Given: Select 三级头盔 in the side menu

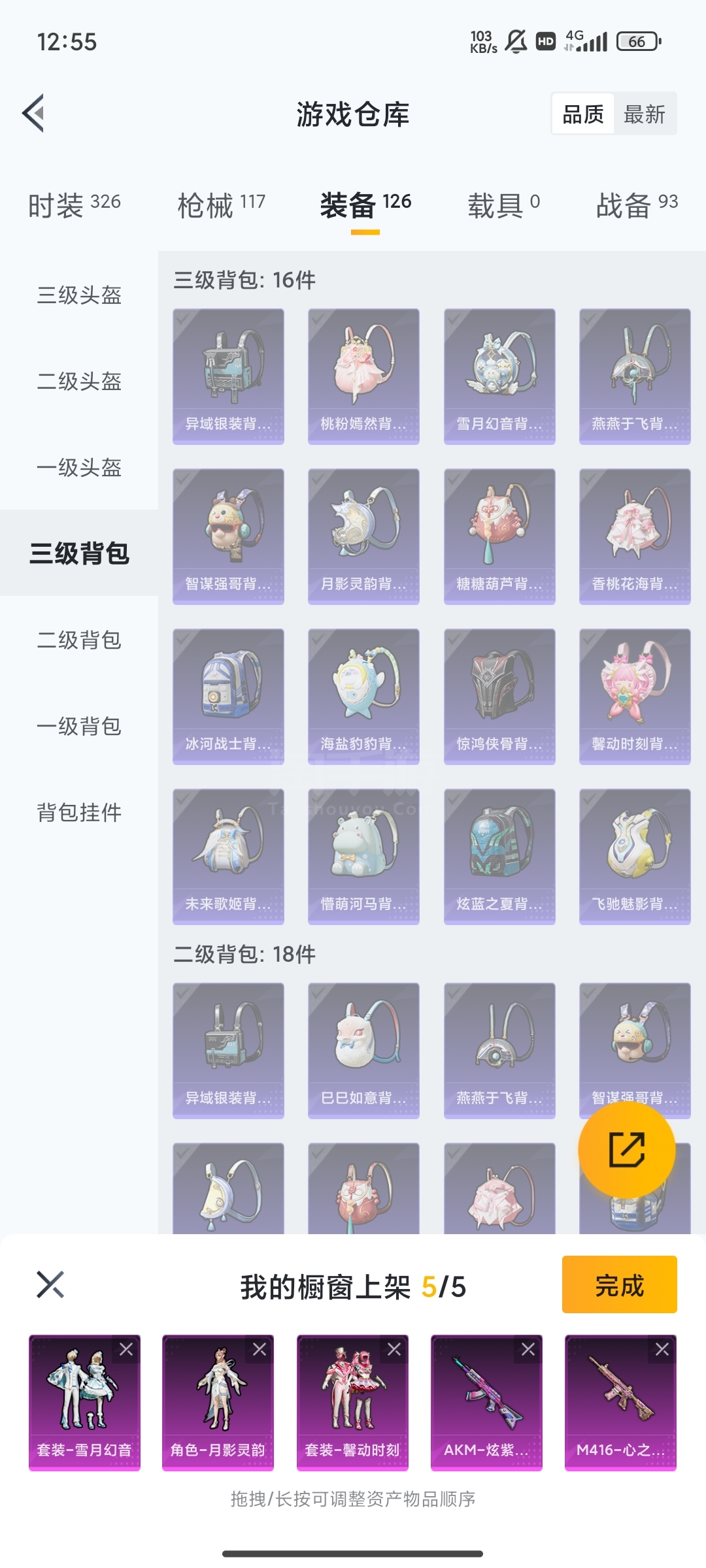Looking at the screenshot, I should [x=79, y=295].
